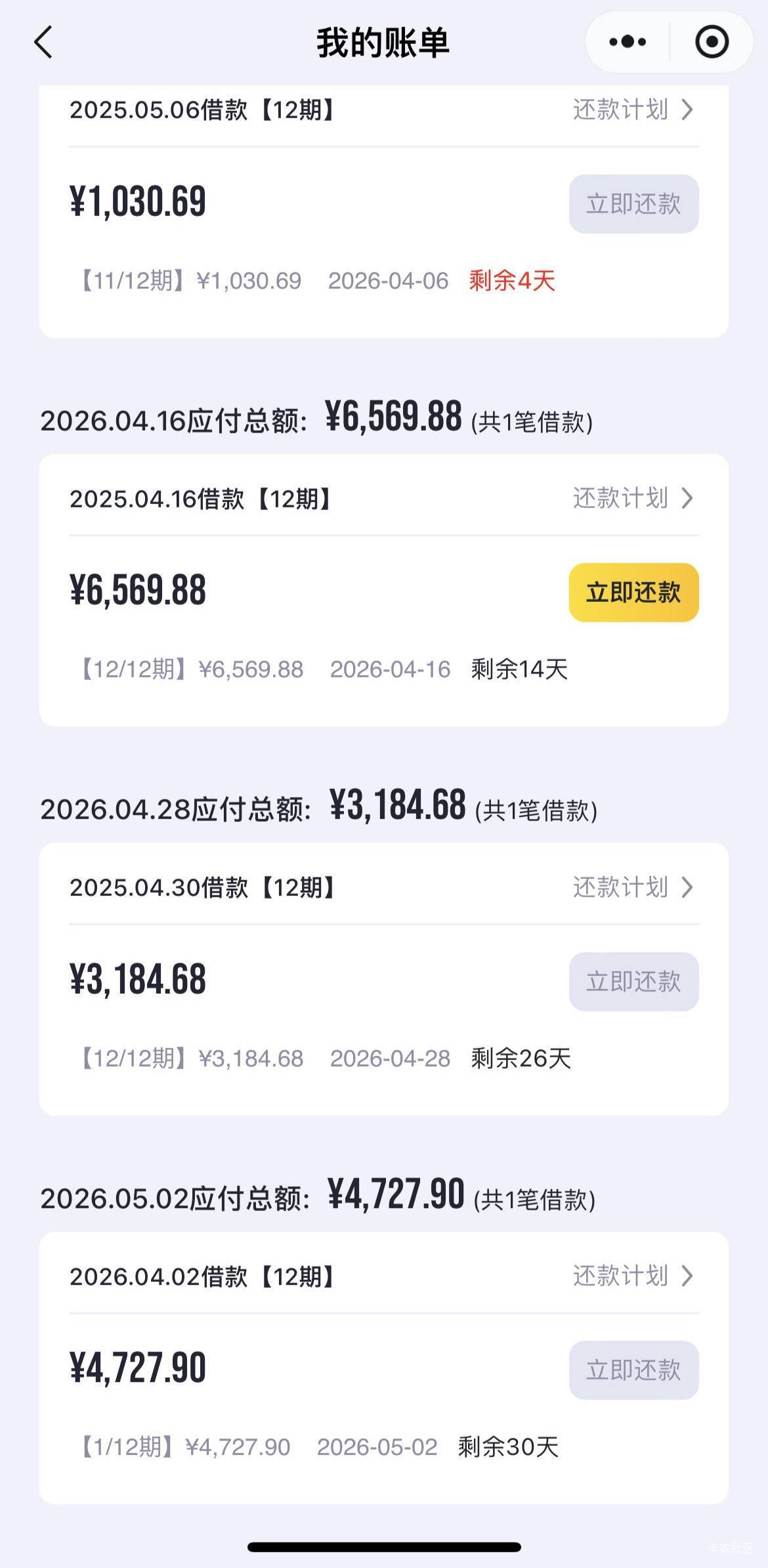View 还款计划 for the 2025.04.16 loan
The image size is (768, 1568).
coord(633,498)
